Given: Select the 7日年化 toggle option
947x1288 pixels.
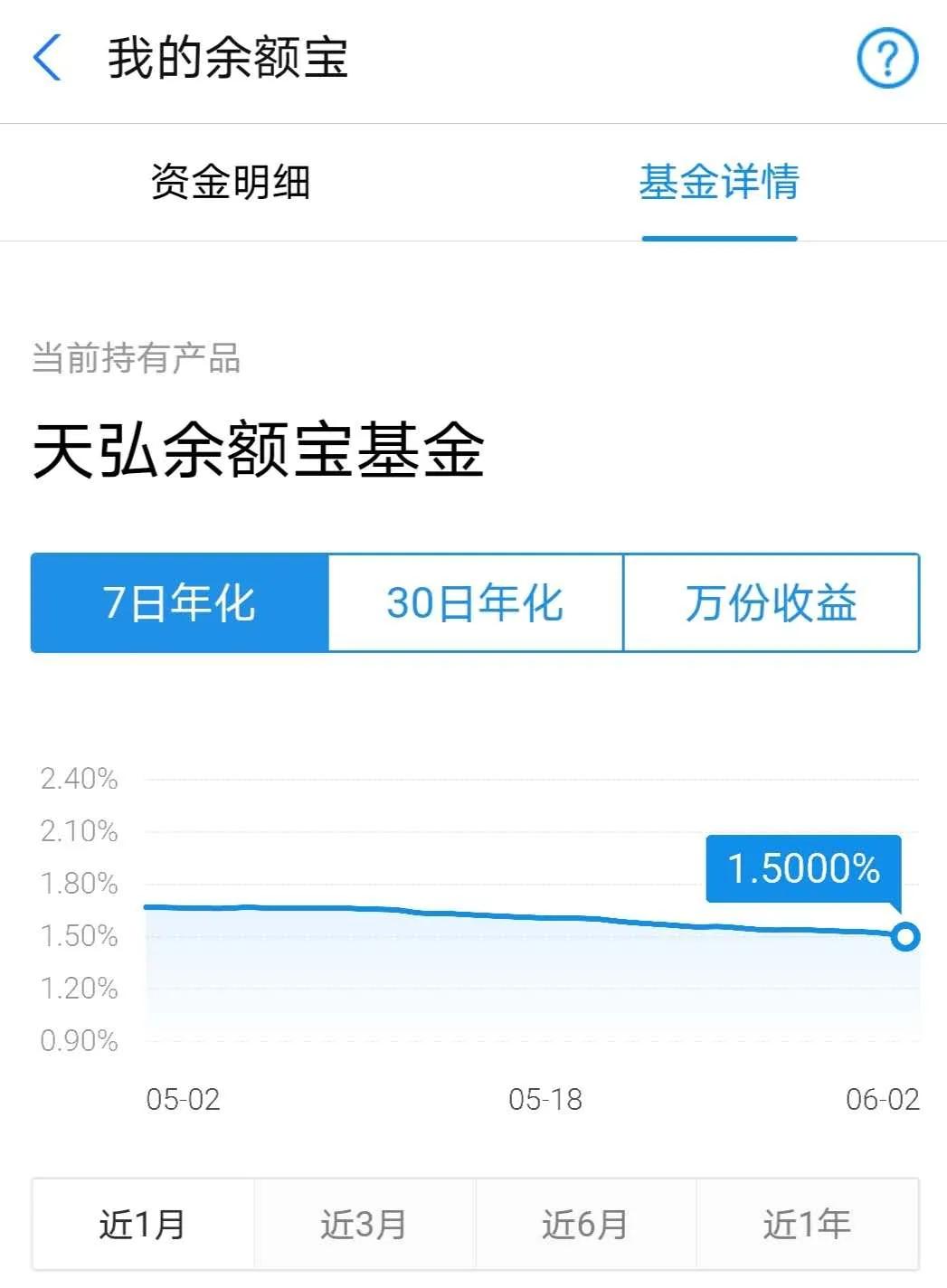Looking at the screenshot, I should coord(178,602).
